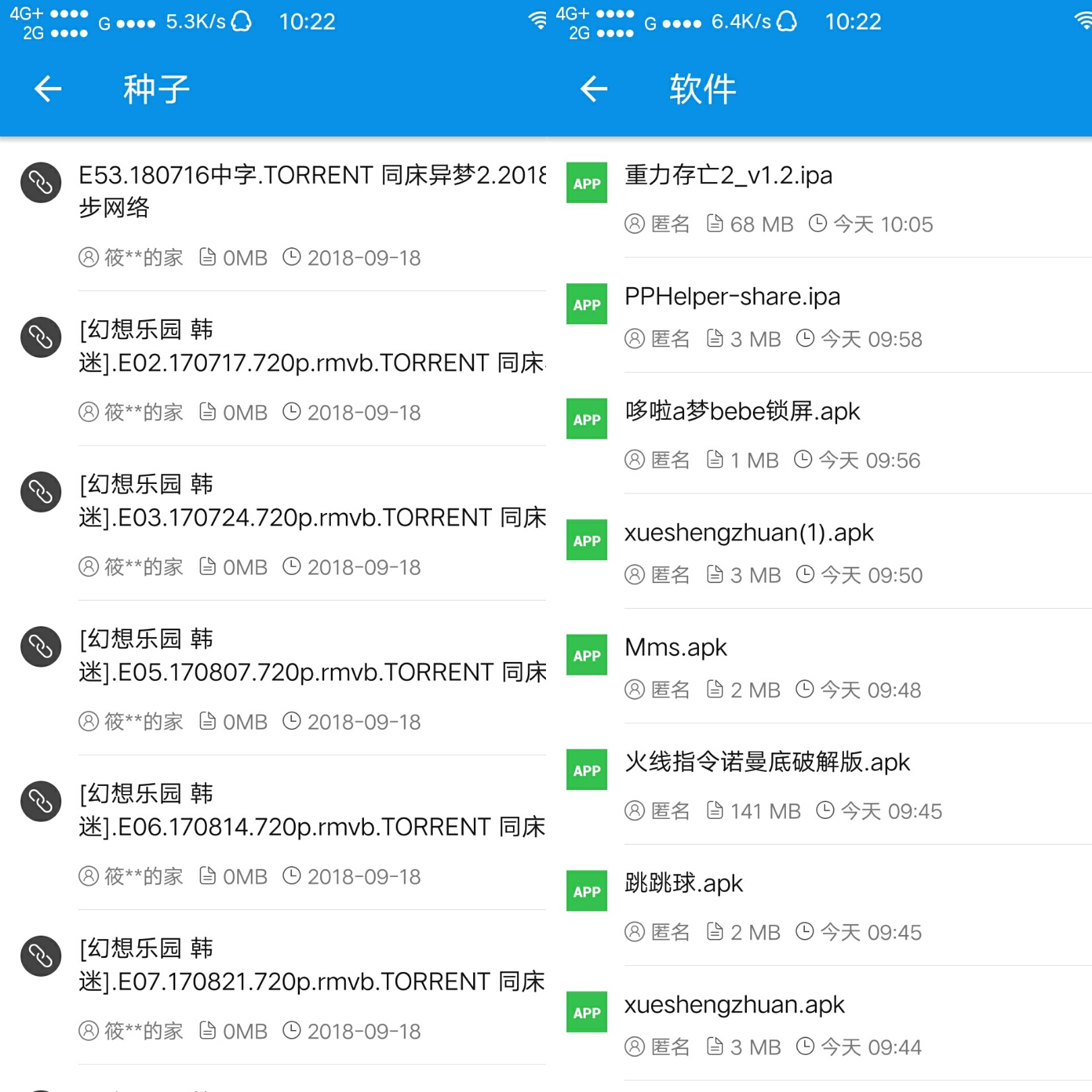
Task: Go back from the 种子 page
Action: coord(48,89)
